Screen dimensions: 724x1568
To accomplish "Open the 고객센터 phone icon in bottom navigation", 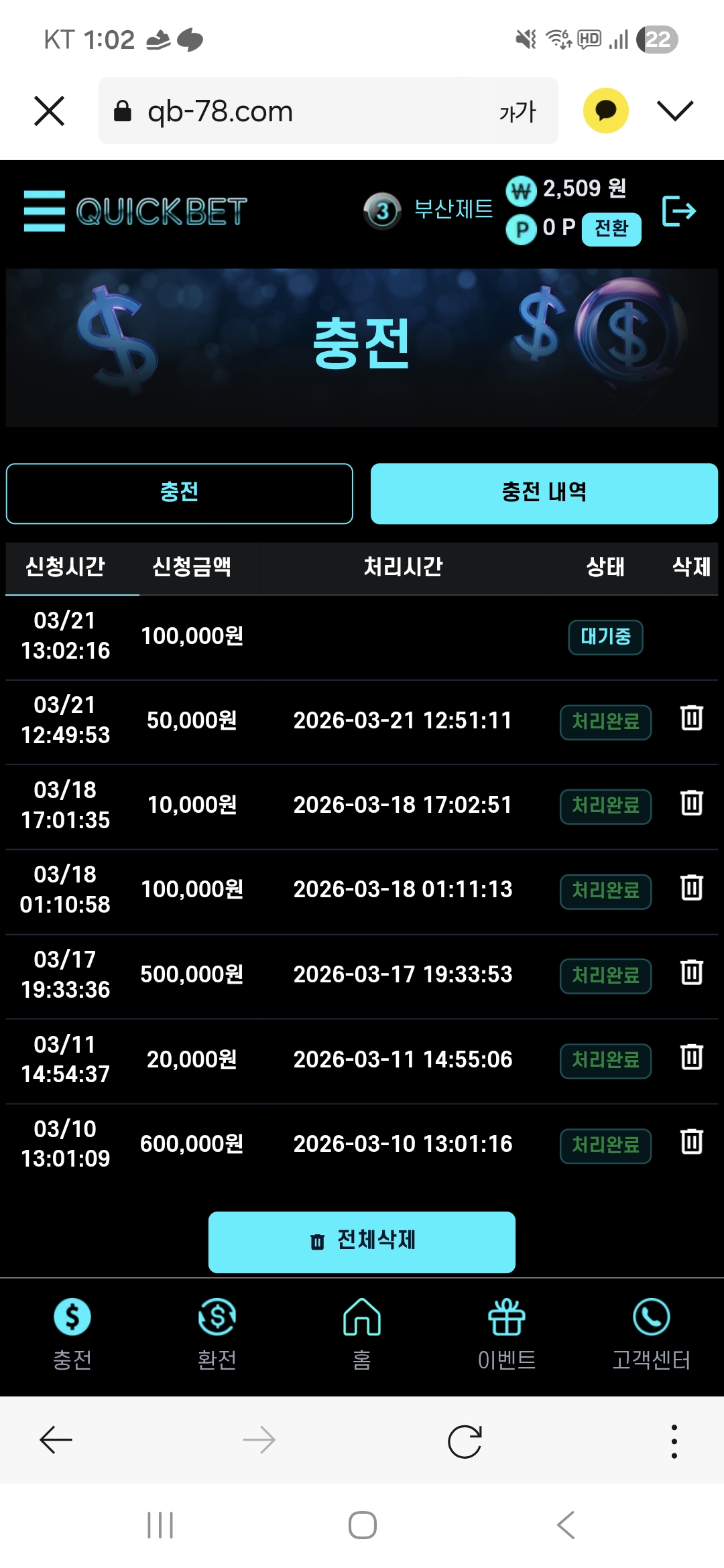I will pyautogui.click(x=652, y=1329).
